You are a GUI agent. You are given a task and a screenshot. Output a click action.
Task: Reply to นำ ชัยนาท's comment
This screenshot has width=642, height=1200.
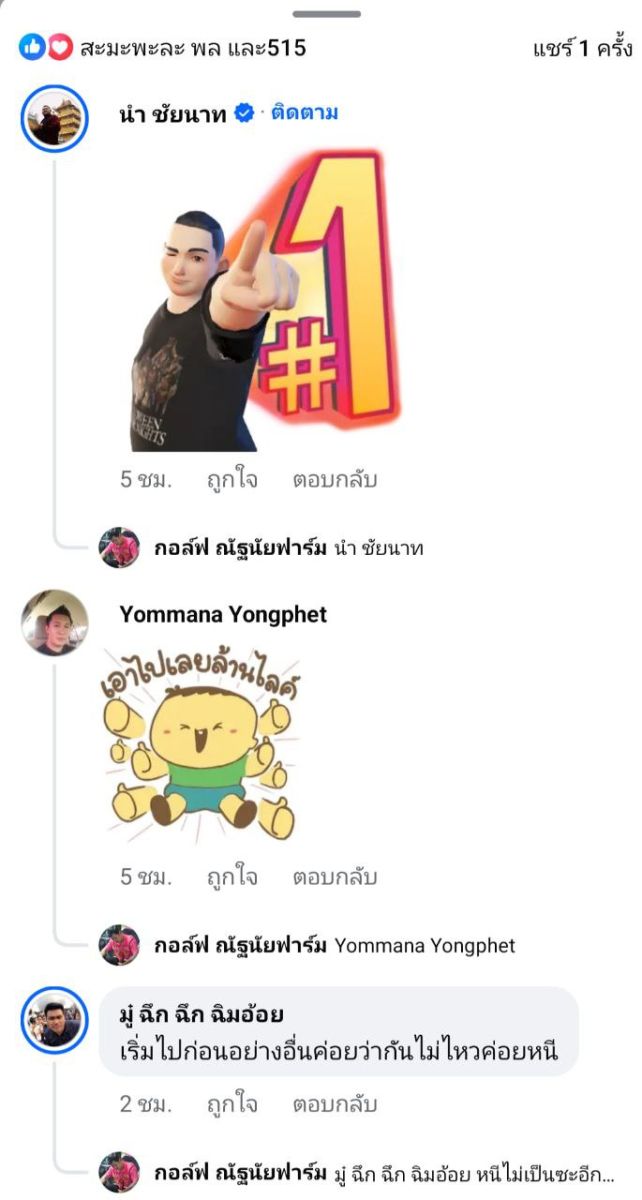[x=334, y=479]
